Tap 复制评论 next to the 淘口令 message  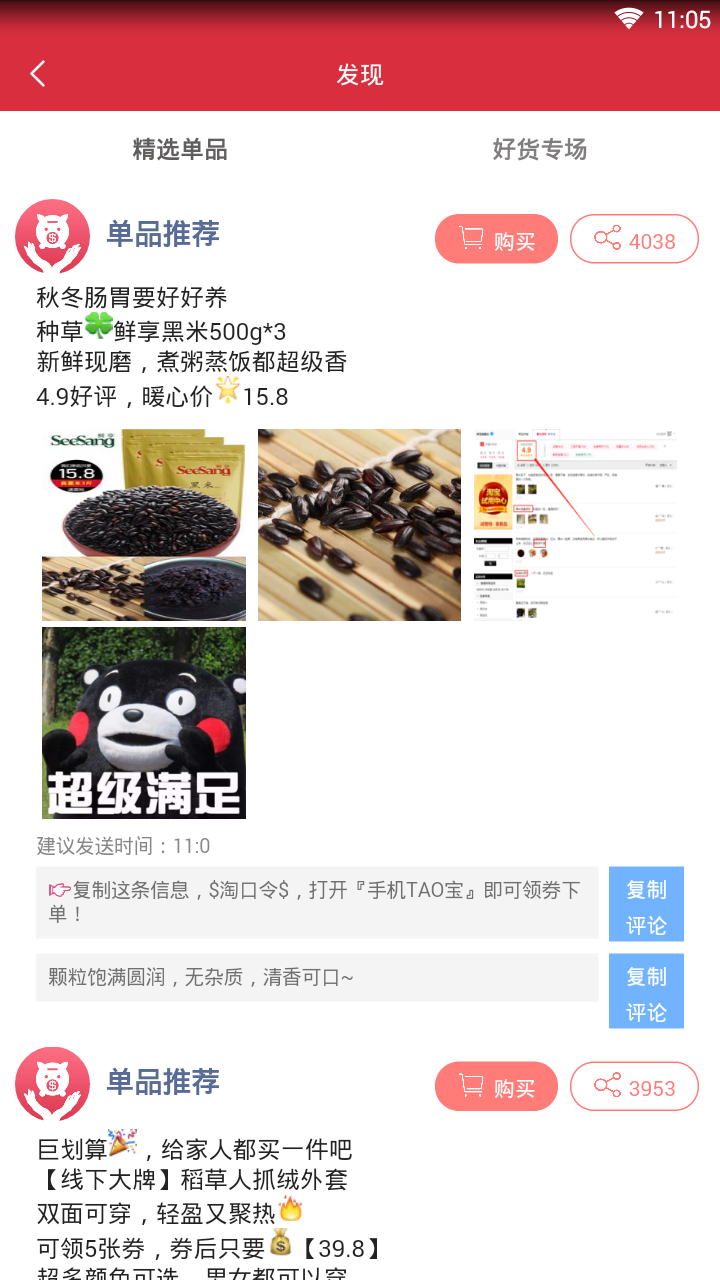click(646, 903)
